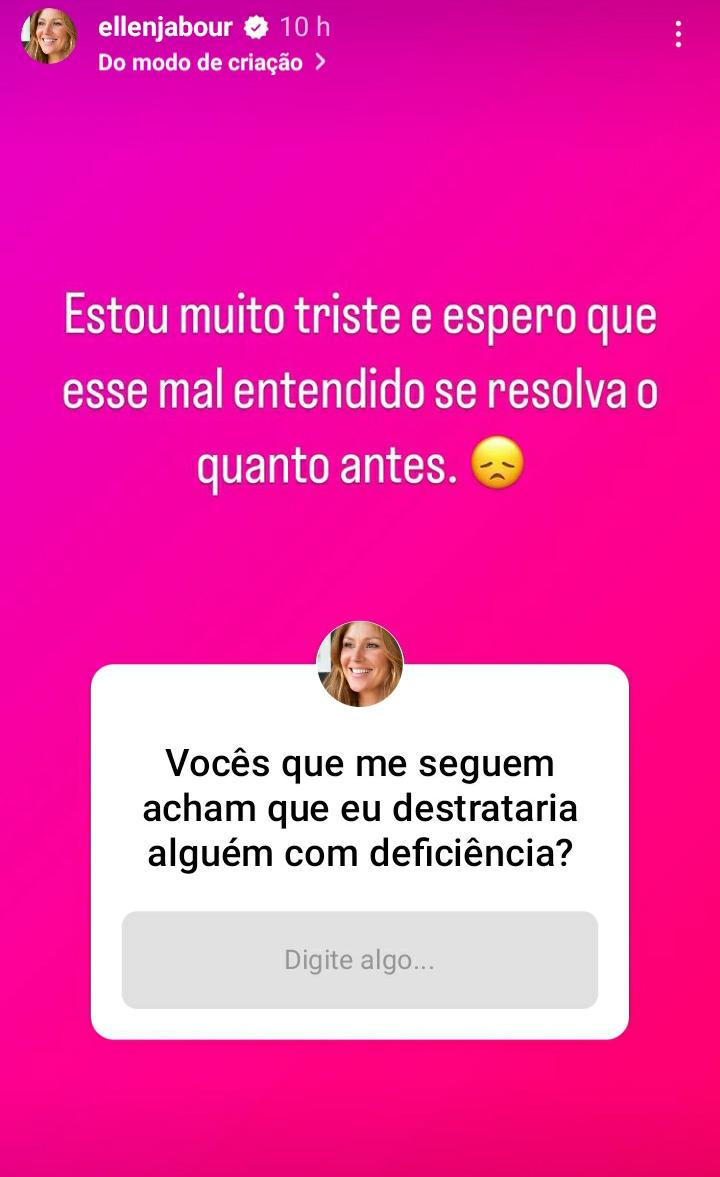Viewport: 720px width, 1177px height.
Task: Open the three-dot overflow menu
Action: [x=678, y=36]
